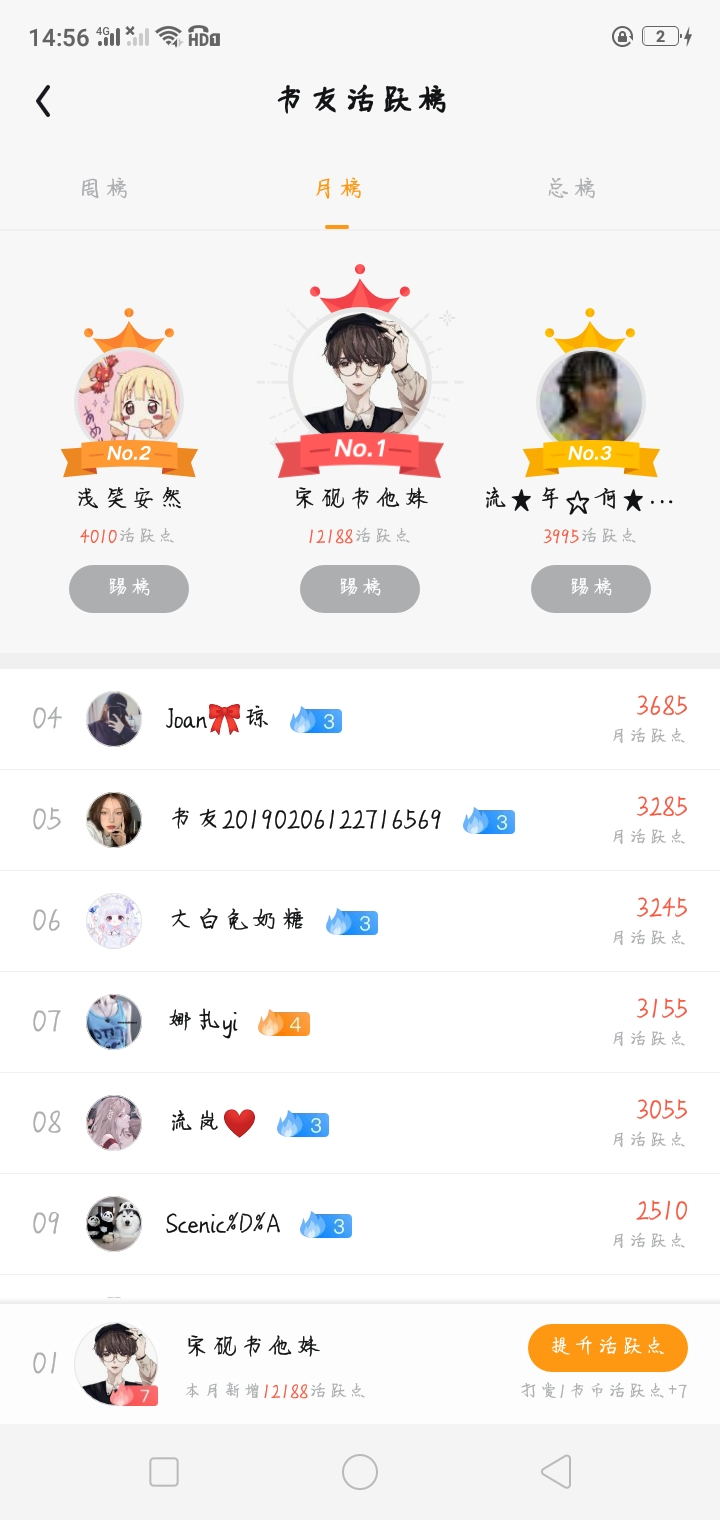This screenshot has height=1520, width=720.
Task: Open row of 书友20190206122716569
Action: 360,820
